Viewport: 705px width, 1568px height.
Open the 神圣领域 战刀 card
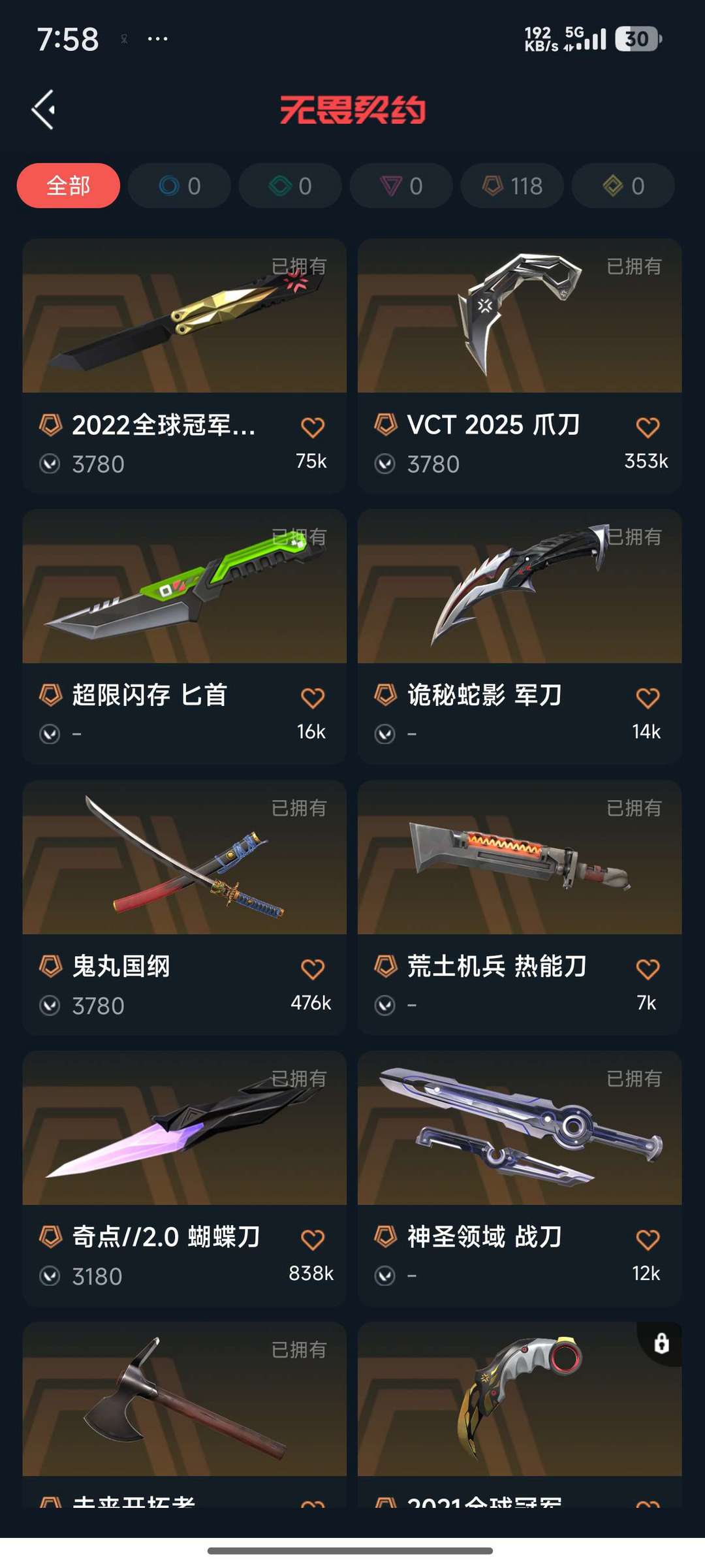click(520, 1178)
